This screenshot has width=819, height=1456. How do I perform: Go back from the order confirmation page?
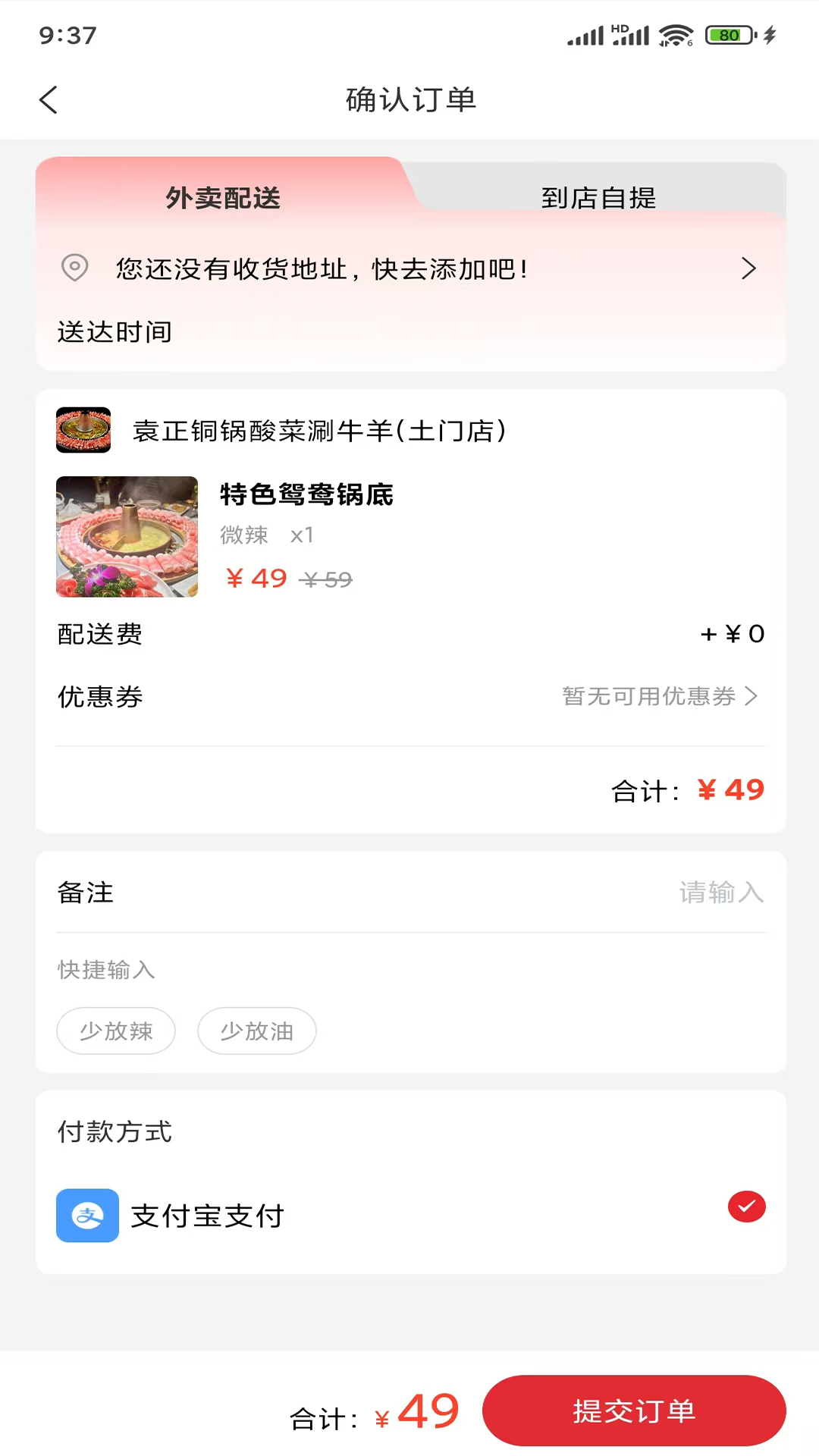coord(49,100)
